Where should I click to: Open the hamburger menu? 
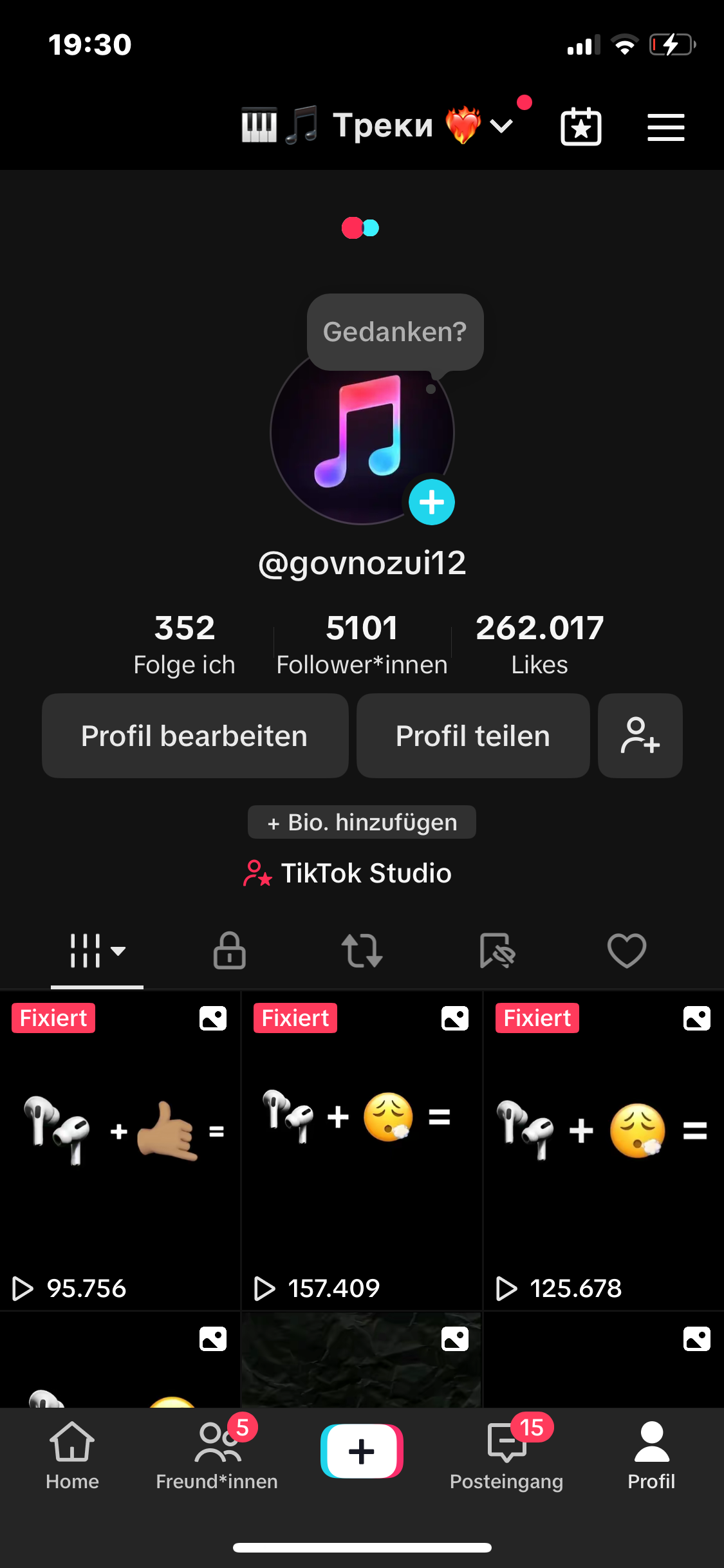point(665,126)
